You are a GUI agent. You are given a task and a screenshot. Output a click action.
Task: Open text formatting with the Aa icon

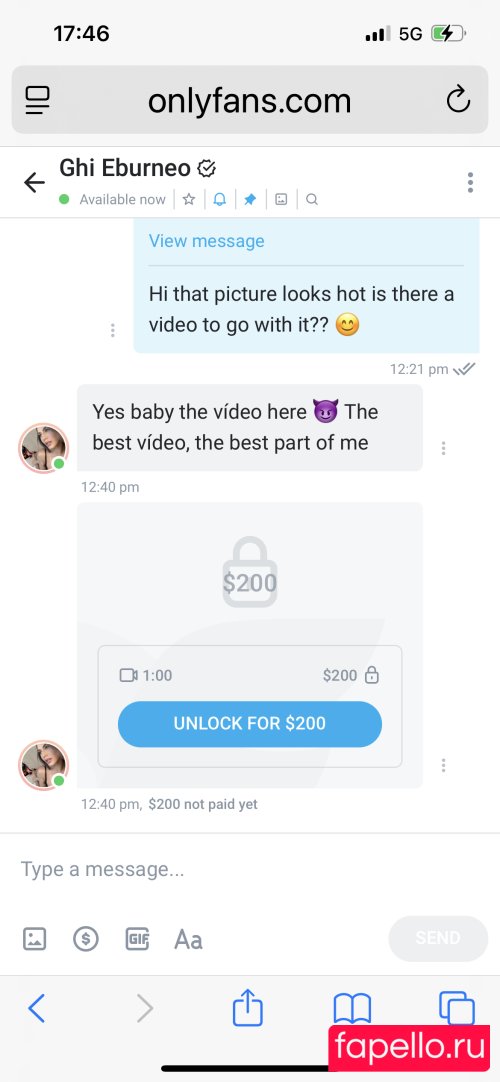coord(188,939)
